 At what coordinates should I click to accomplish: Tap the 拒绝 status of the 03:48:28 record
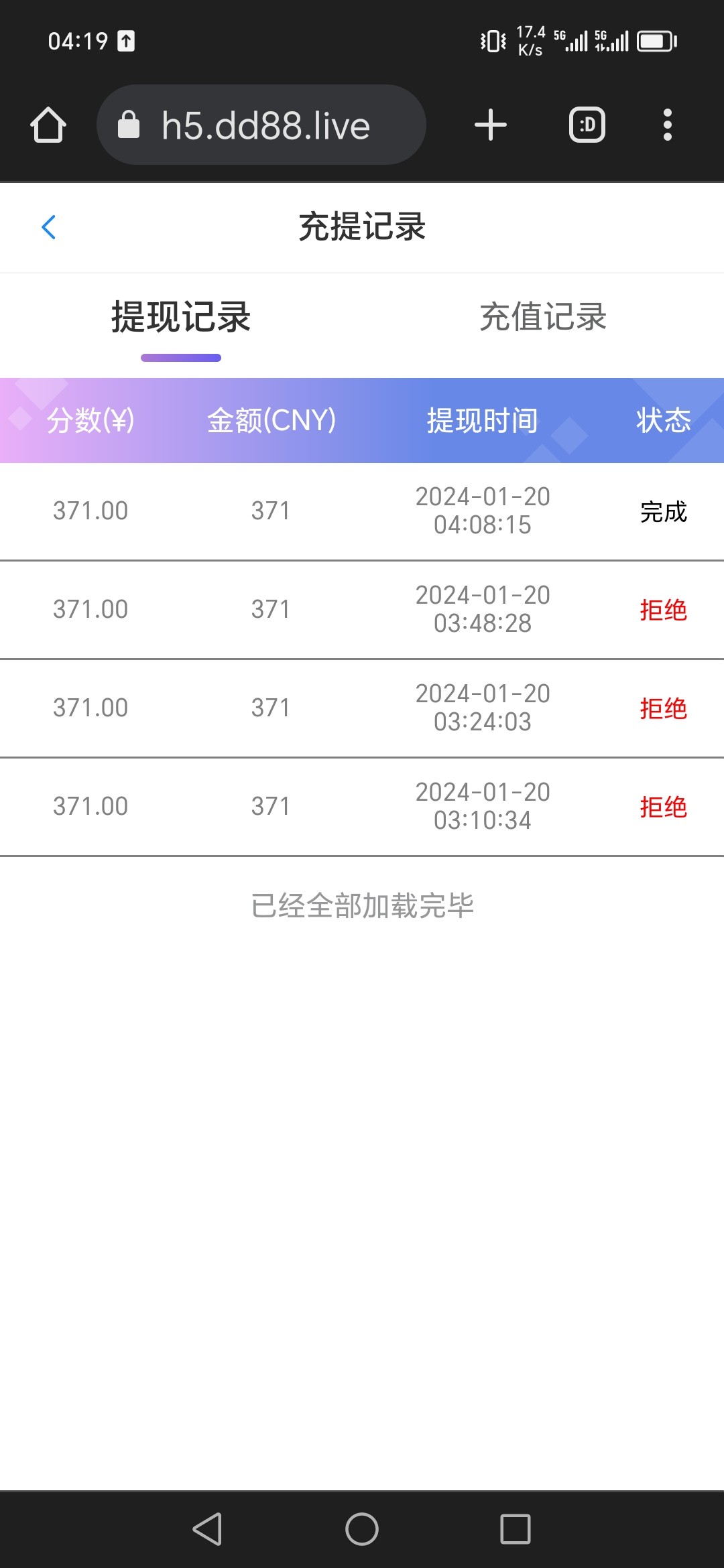(663, 609)
